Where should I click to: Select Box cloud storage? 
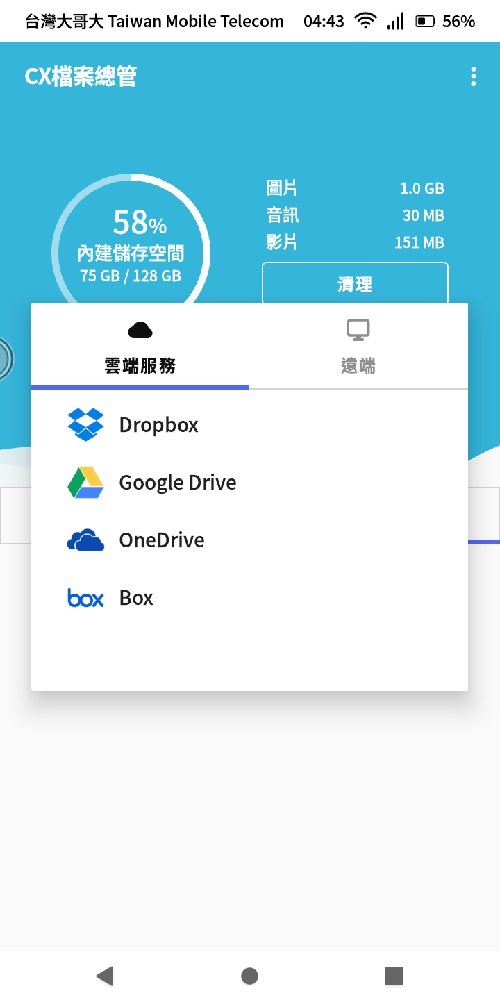click(x=249, y=598)
